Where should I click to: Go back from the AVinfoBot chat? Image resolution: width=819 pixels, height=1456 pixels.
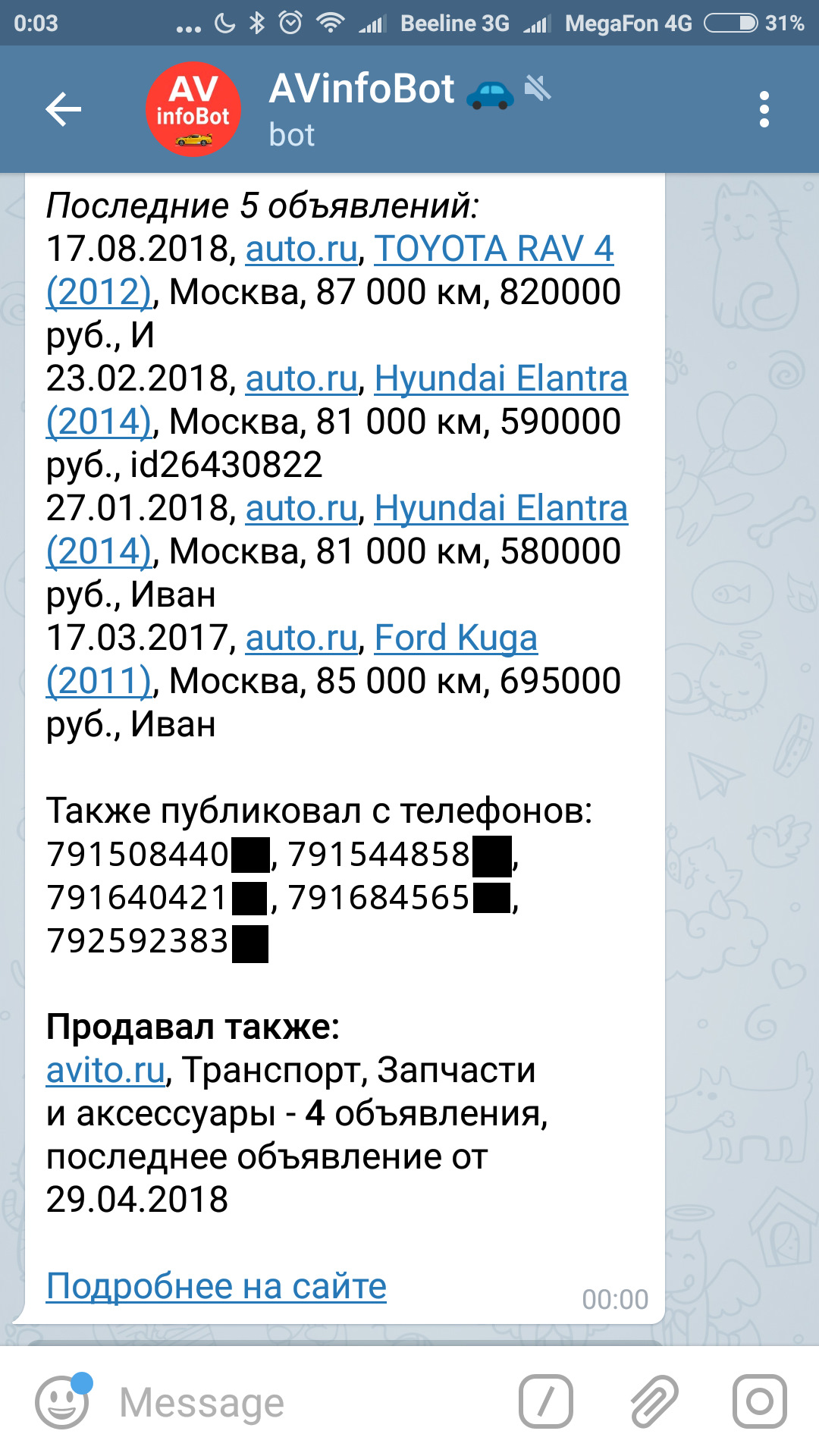pyautogui.click(x=64, y=110)
